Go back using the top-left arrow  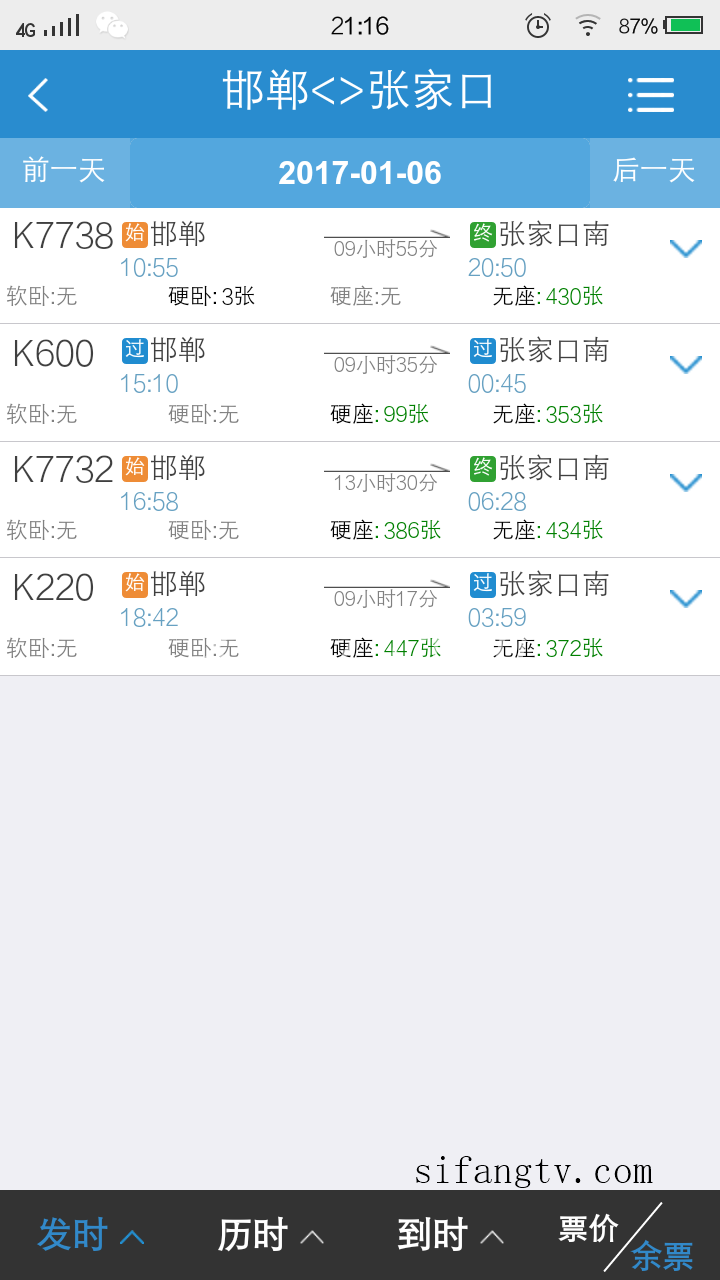click(x=38, y=95)
